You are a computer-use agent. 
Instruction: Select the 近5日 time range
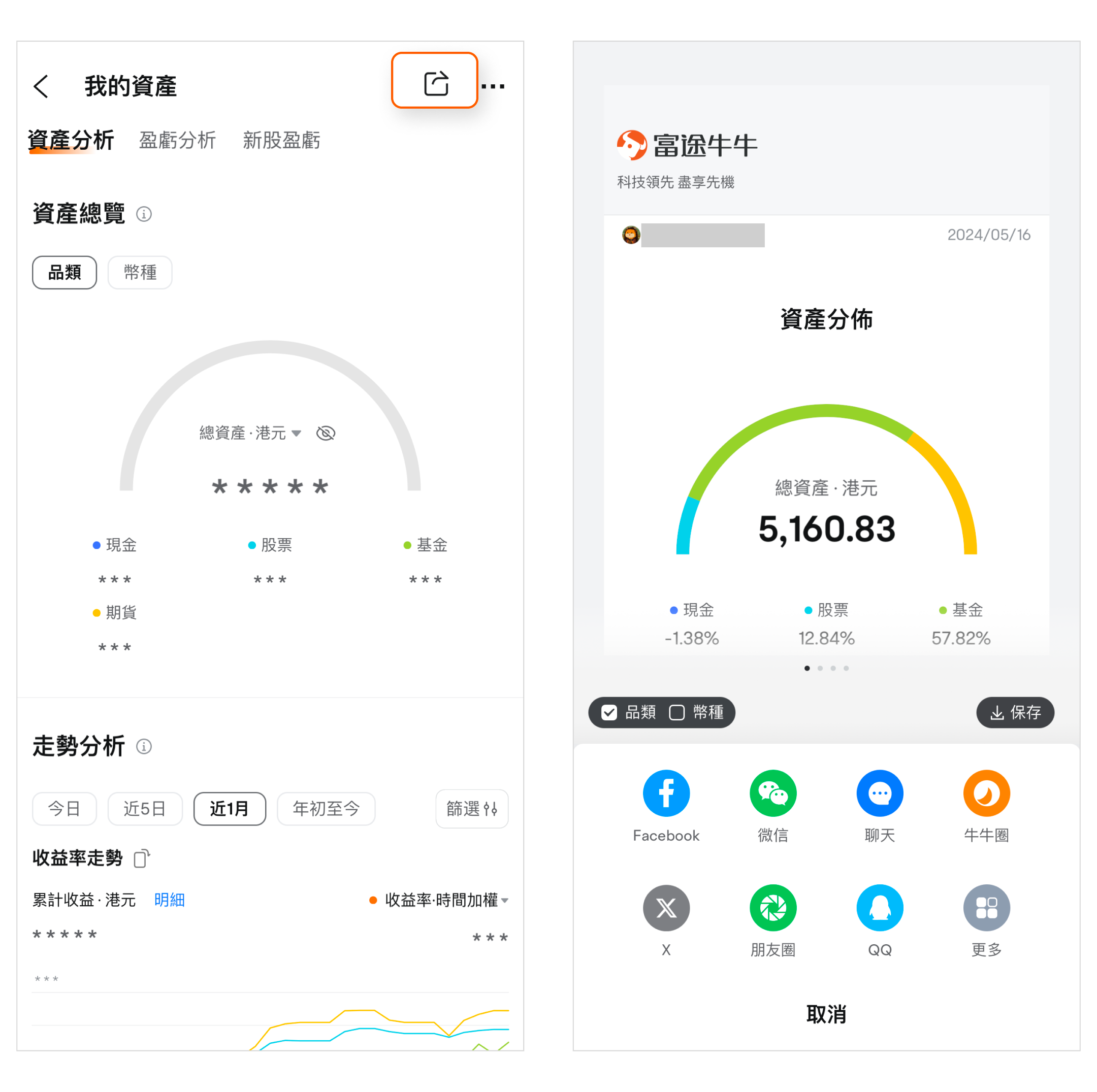145,808
